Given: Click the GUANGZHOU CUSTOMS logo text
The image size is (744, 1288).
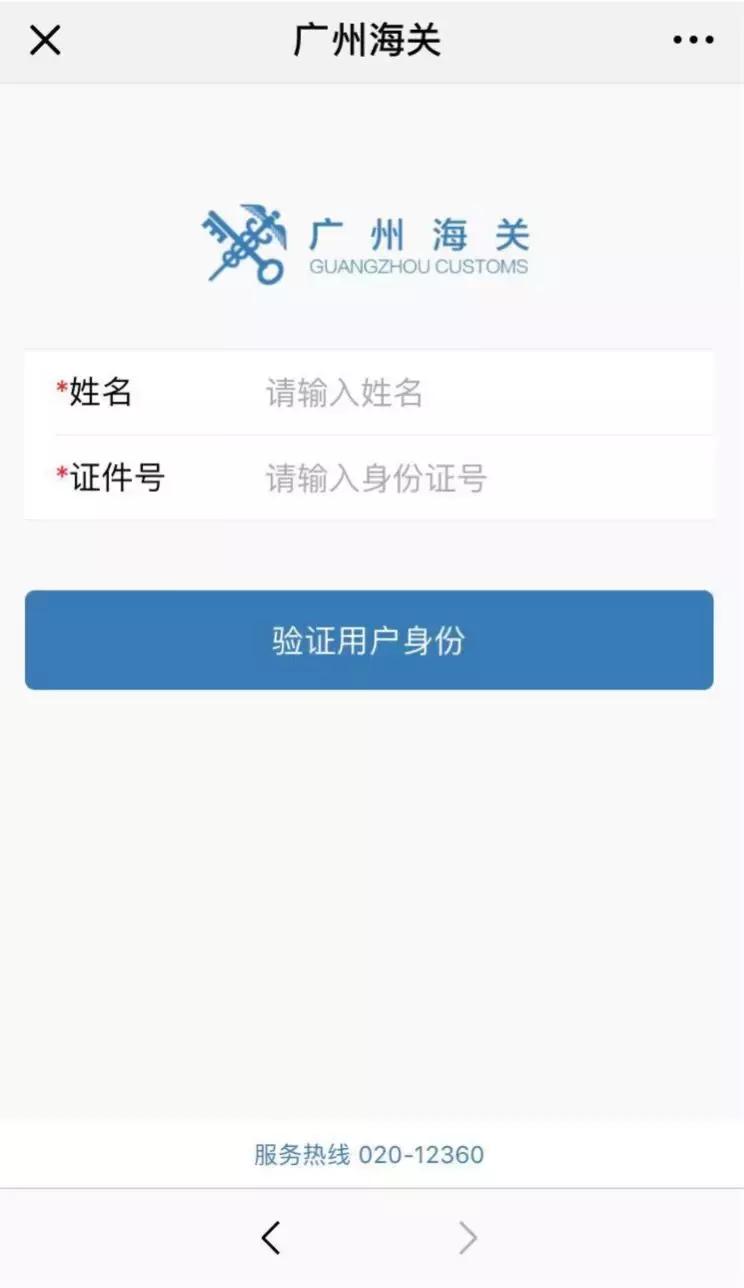Looking at the screenshot, I should [420, 265].
